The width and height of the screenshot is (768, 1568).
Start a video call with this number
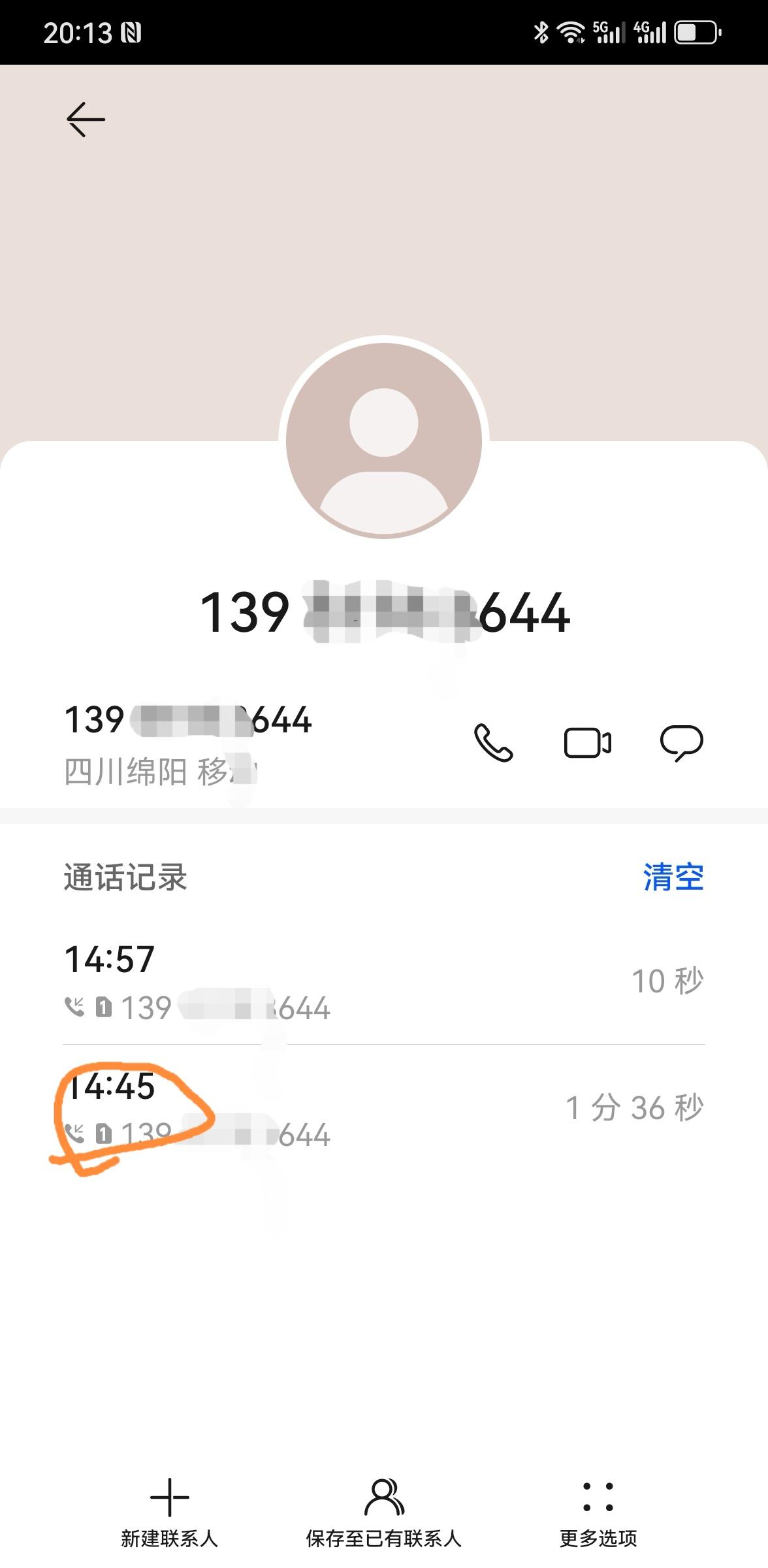tap(587, 743)
